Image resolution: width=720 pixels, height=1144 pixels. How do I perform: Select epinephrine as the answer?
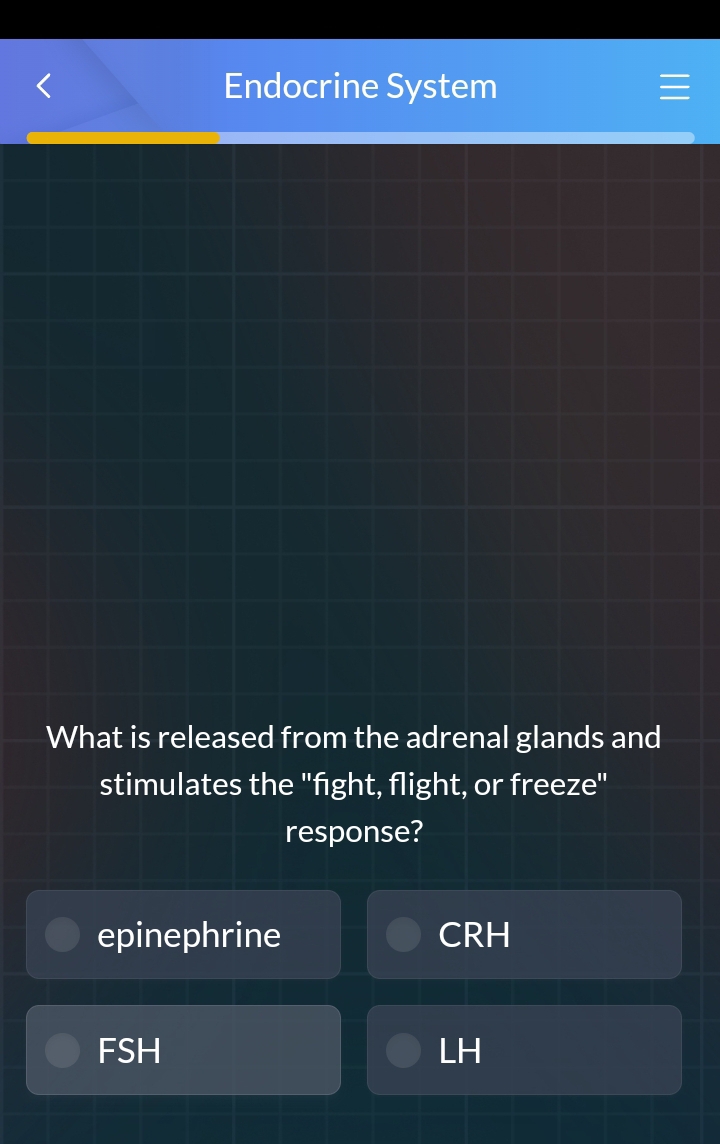[x=183, y=934]
